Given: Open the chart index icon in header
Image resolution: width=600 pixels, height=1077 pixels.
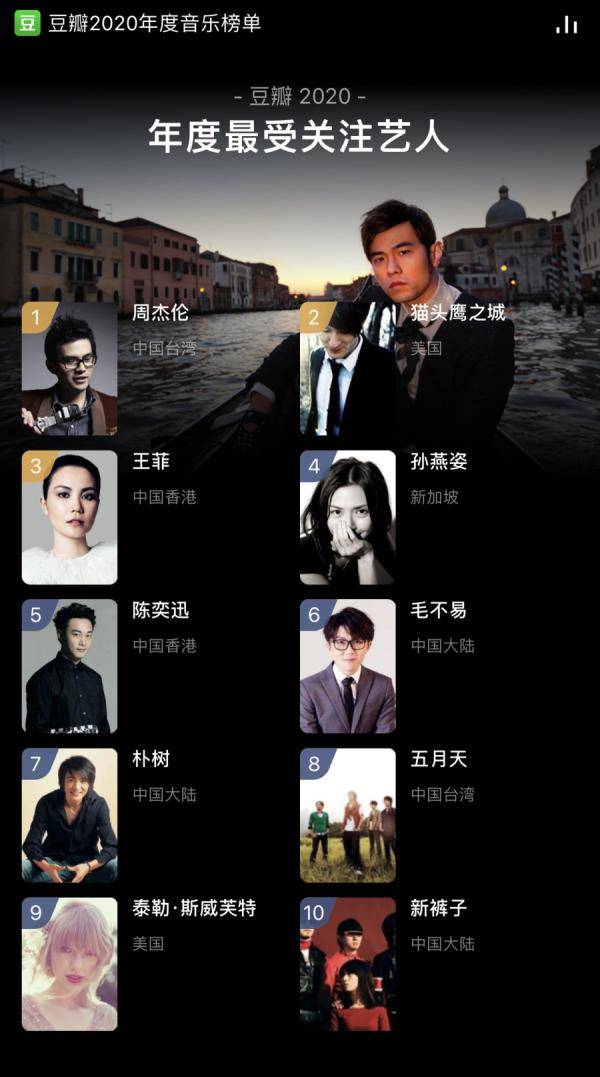Looking at the screenshot, I should pos(567,24).
